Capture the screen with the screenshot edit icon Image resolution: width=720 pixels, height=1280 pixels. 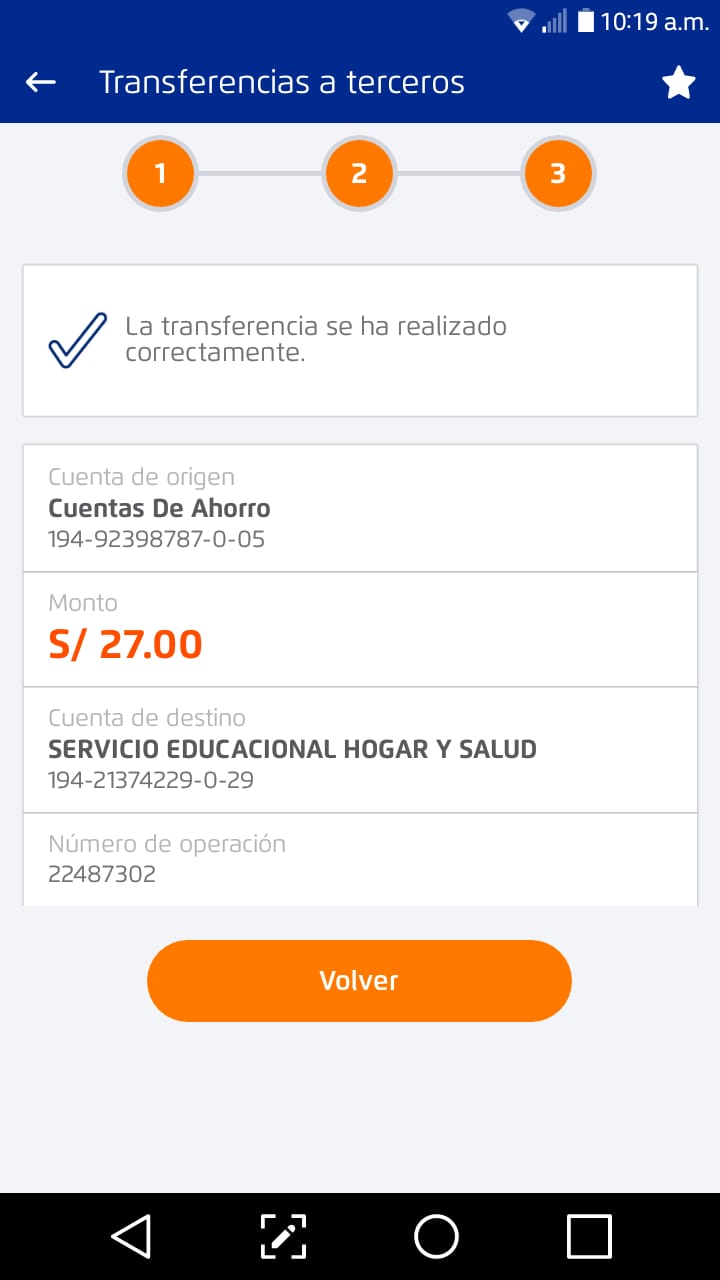point(283,1237)
